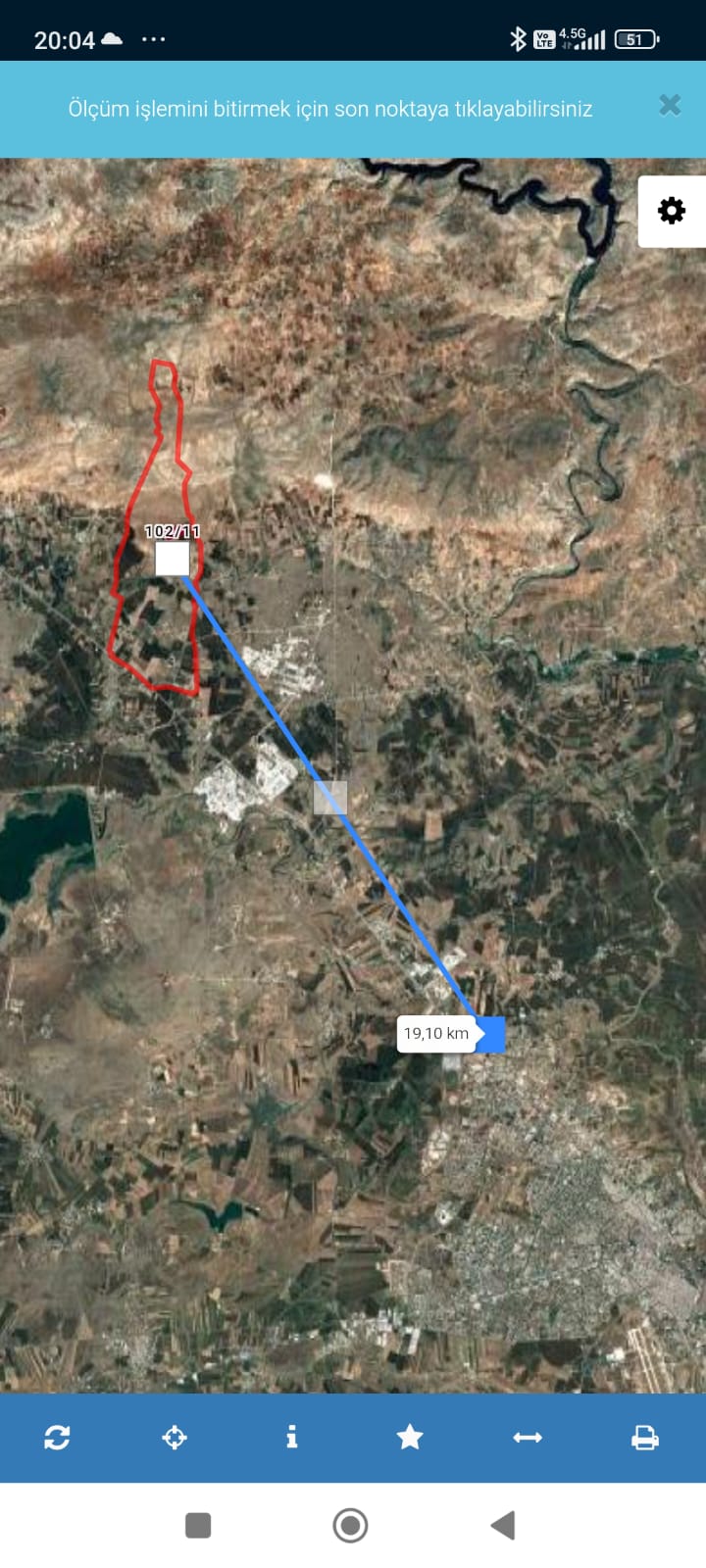Tap the white start point at parcel 102/11
Screen dimensions: 706x1568
coord(173,560)
